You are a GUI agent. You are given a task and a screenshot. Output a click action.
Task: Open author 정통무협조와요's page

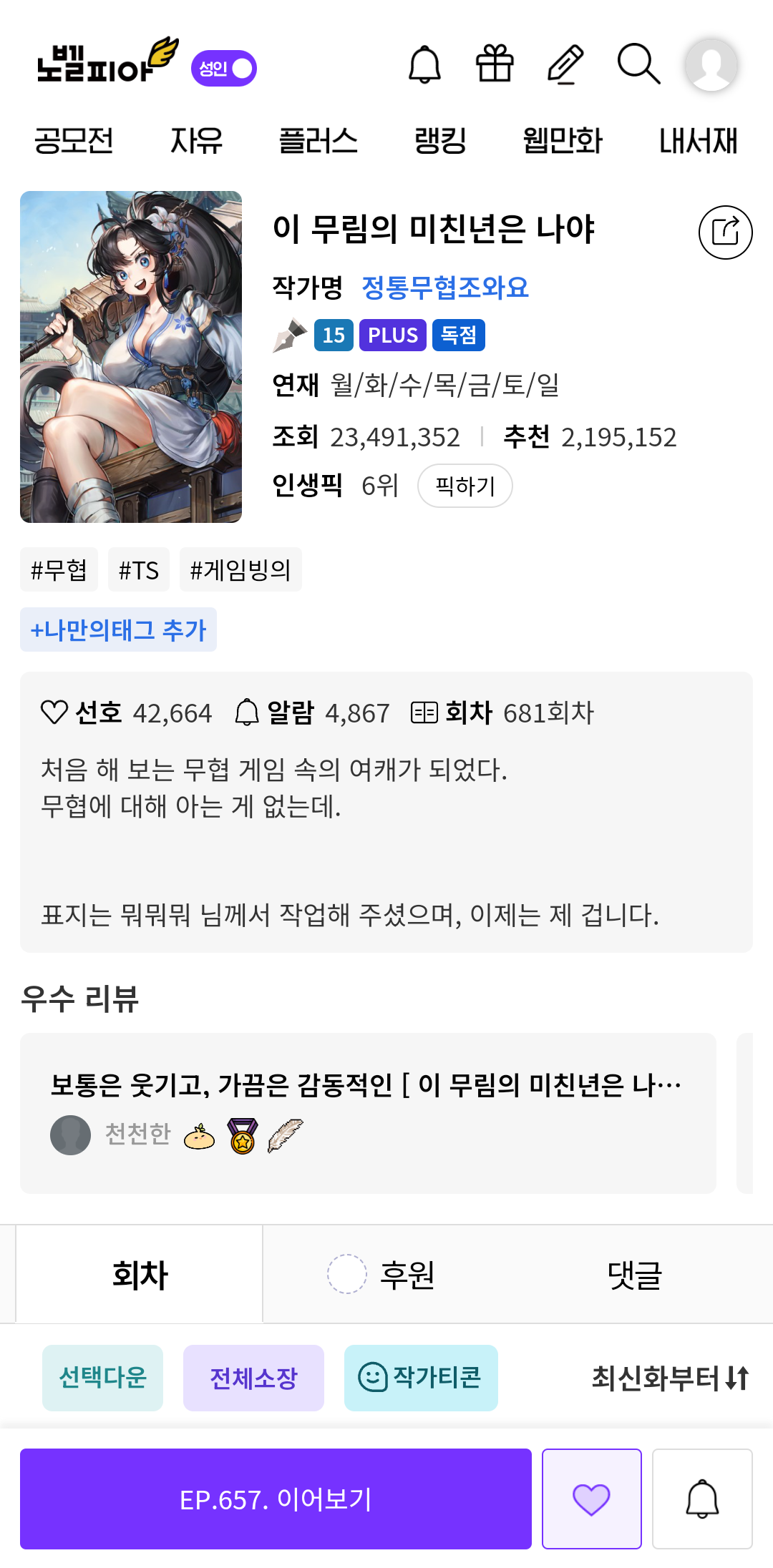click(x=445, y=288)
